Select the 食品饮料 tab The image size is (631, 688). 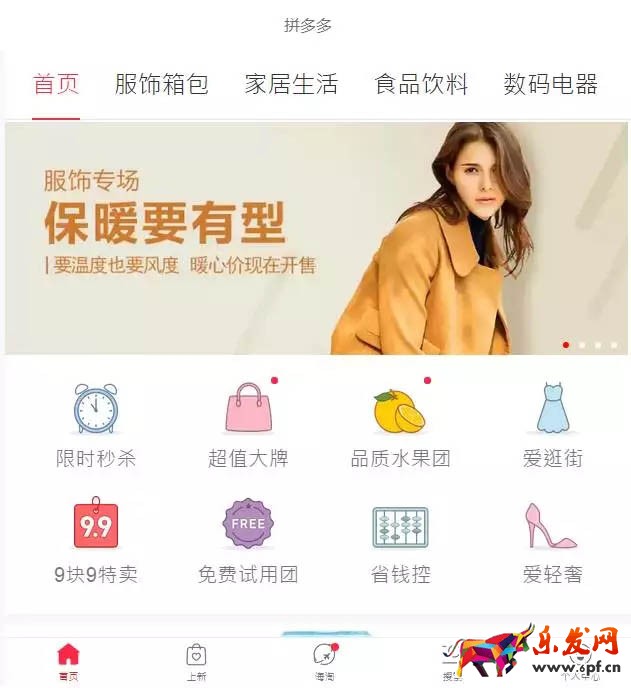[x=421, y=84]
